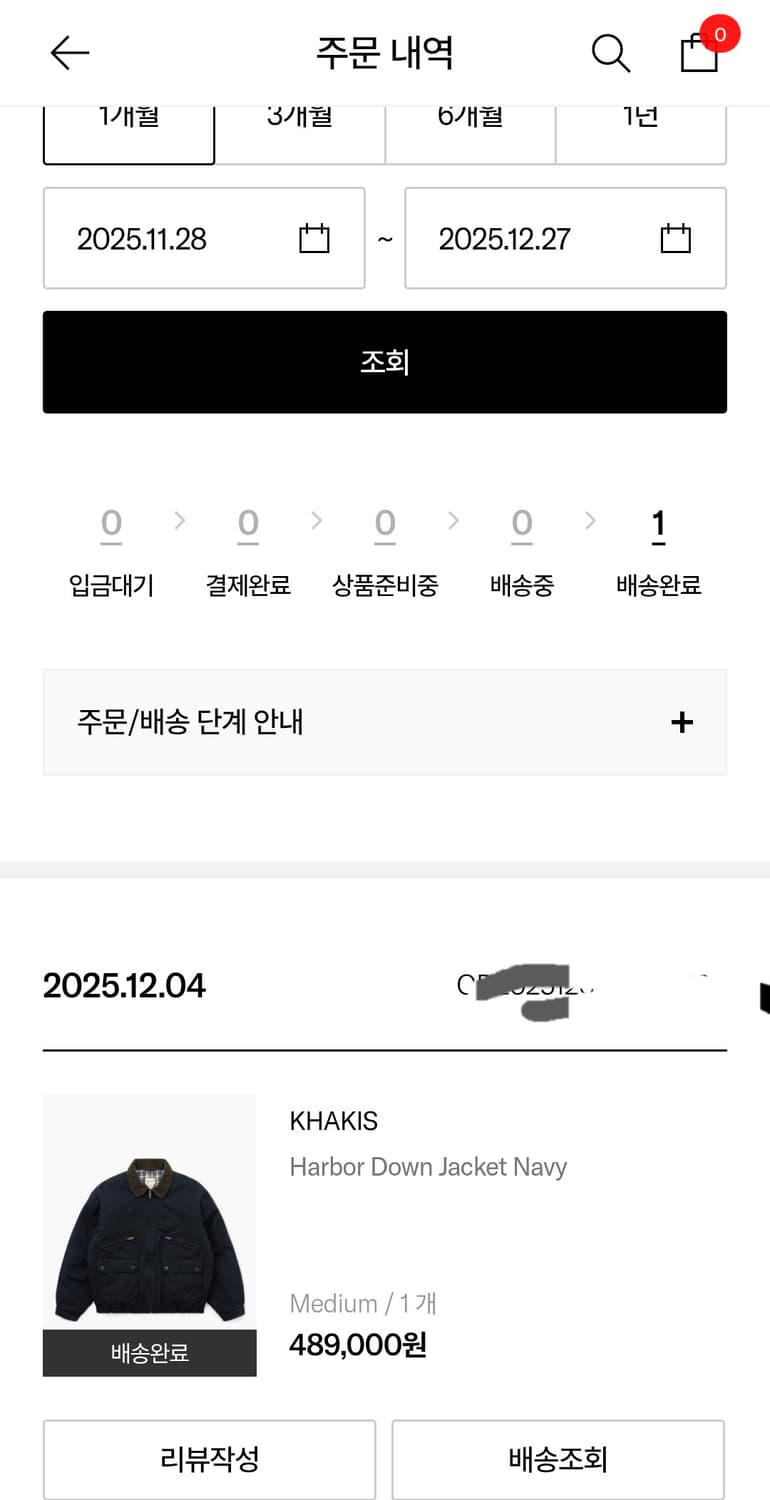Expand the 주문/배송 단계 안내 section

pos(681,722)
